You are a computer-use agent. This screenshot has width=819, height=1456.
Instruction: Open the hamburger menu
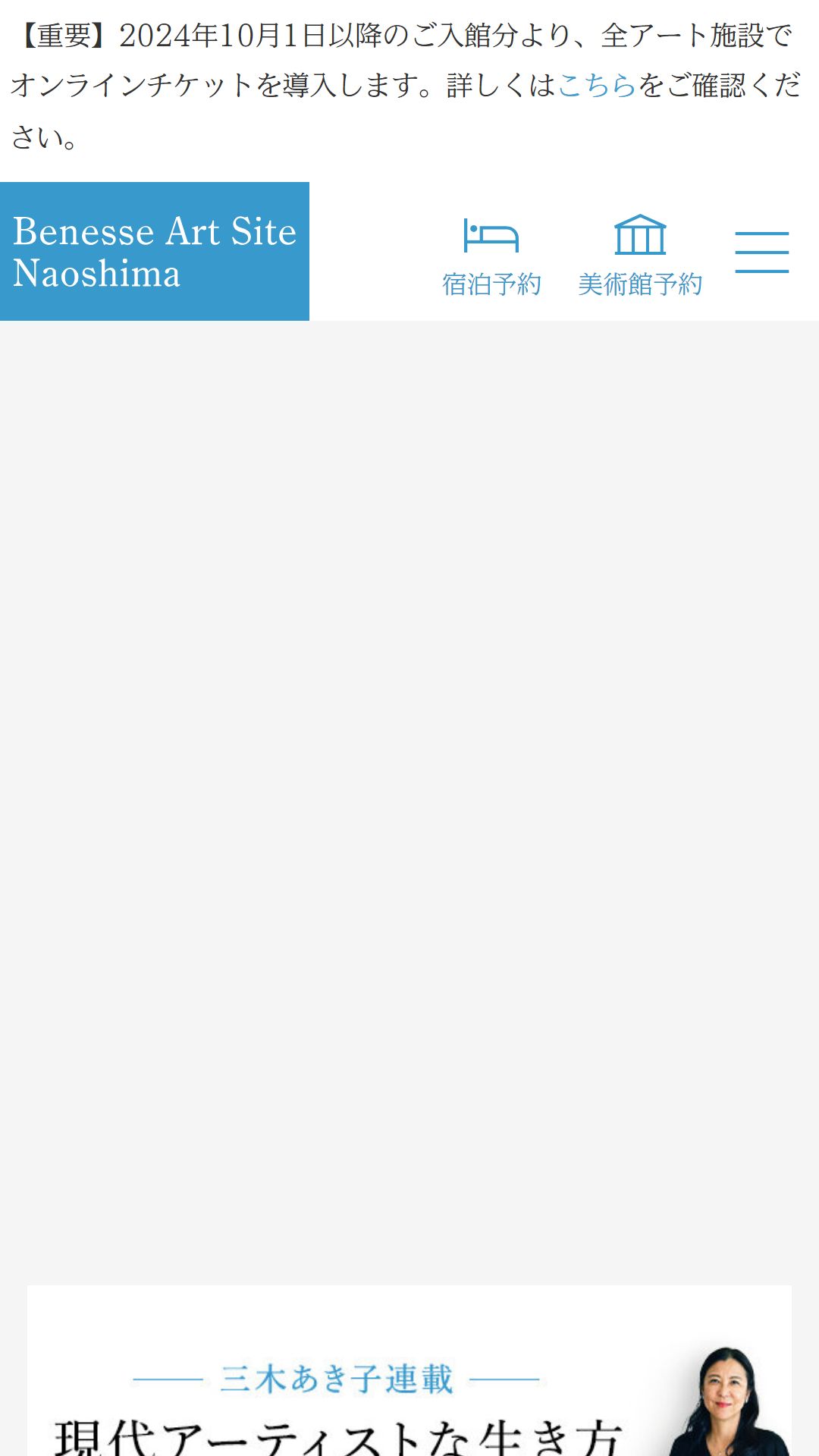(762, 252)
